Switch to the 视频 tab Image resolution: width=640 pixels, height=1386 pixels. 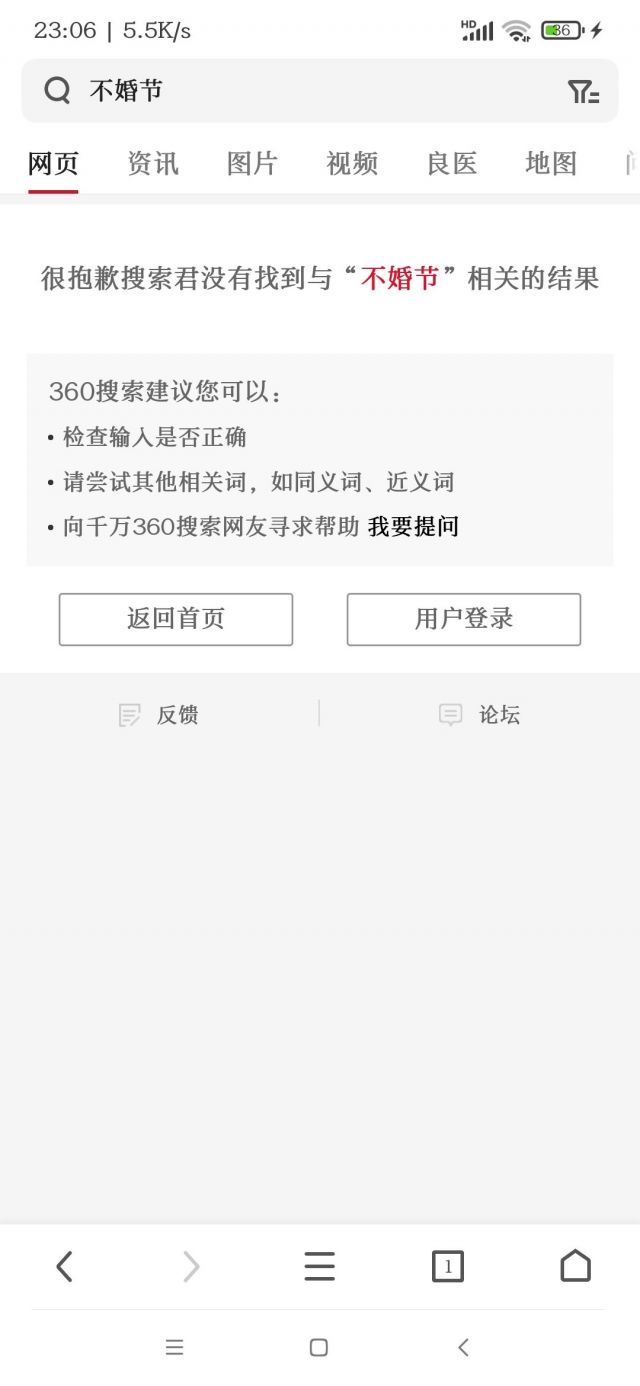[352, 163]
